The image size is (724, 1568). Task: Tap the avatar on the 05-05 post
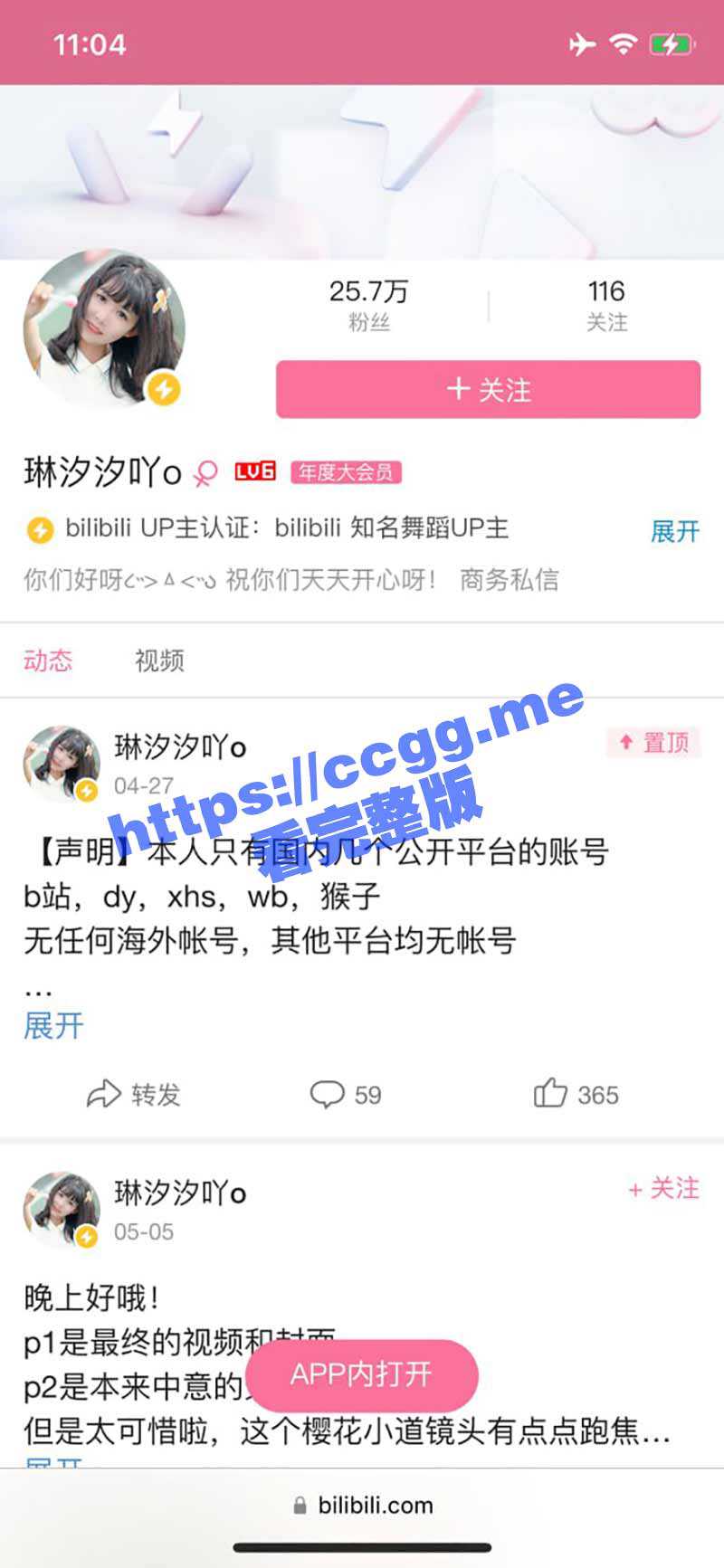pyautogui.click(x=61, y=1211)
